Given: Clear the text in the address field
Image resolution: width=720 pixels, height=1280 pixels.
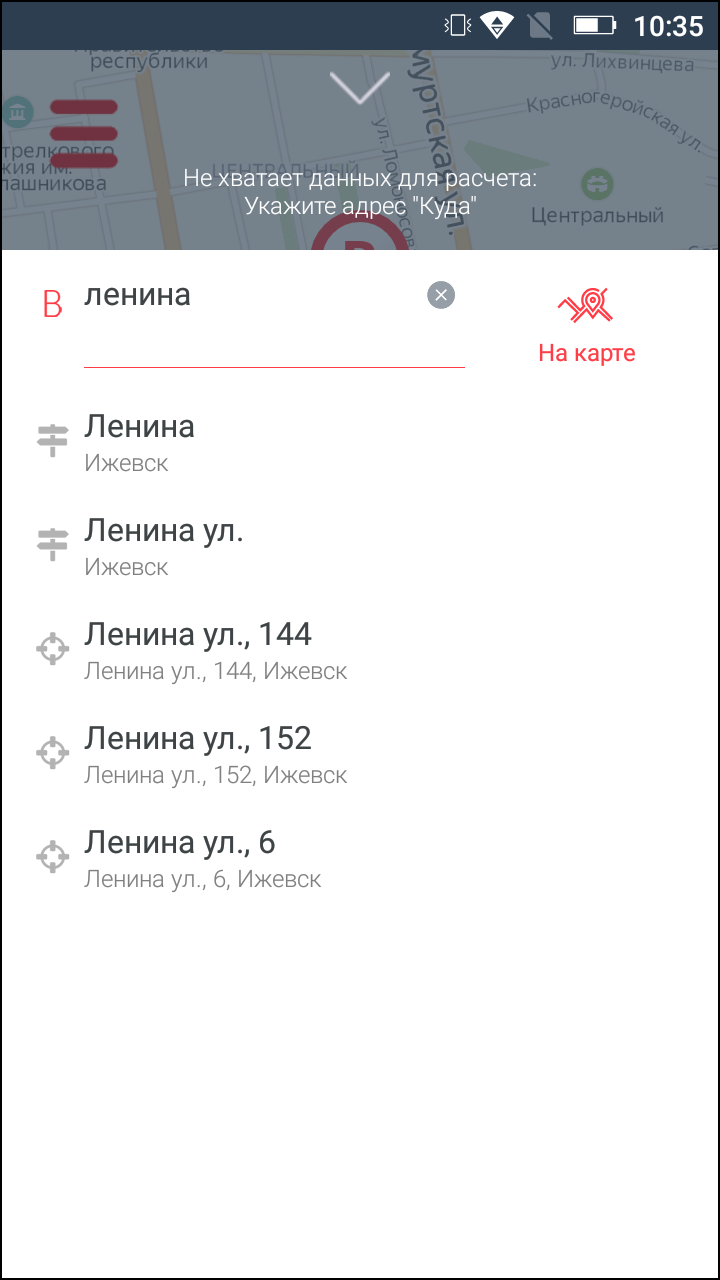Looking at the screenshot, I should (x=441, y=295).
